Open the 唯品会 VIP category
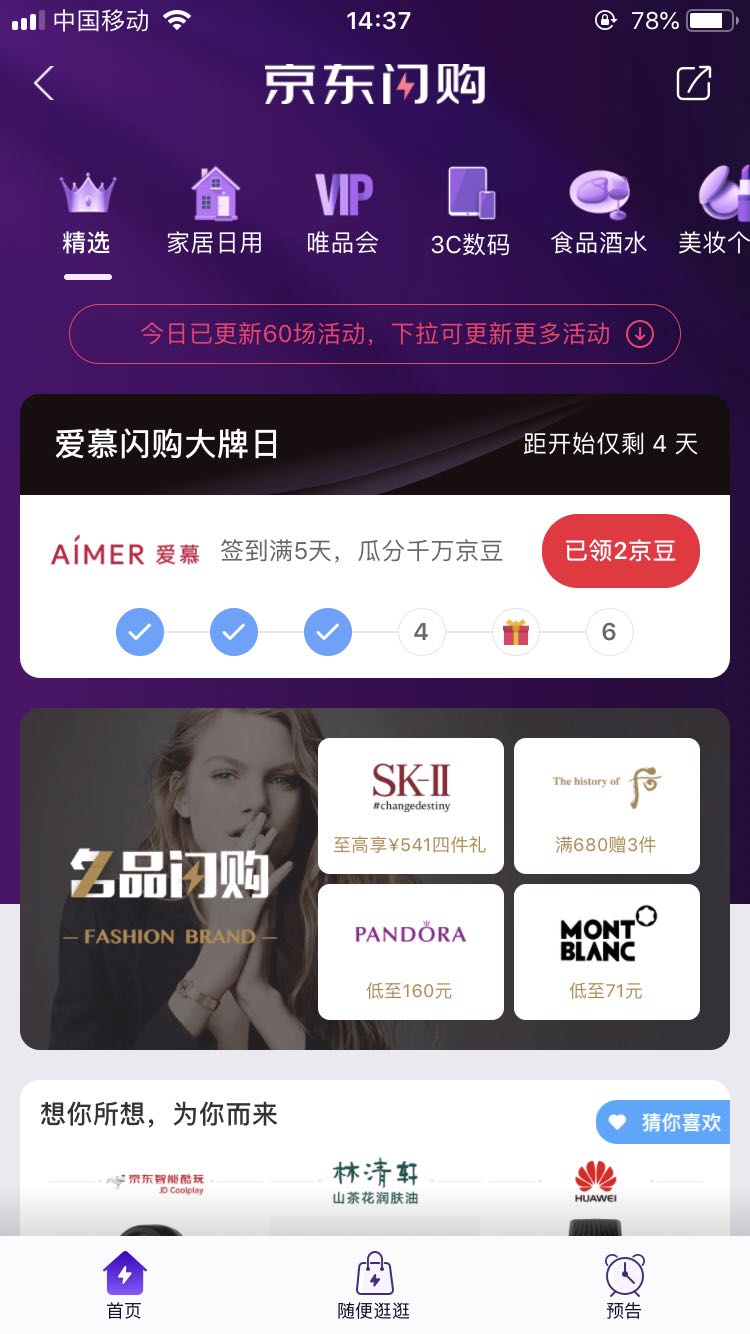The image size is (750, 1334). (343, 211)
